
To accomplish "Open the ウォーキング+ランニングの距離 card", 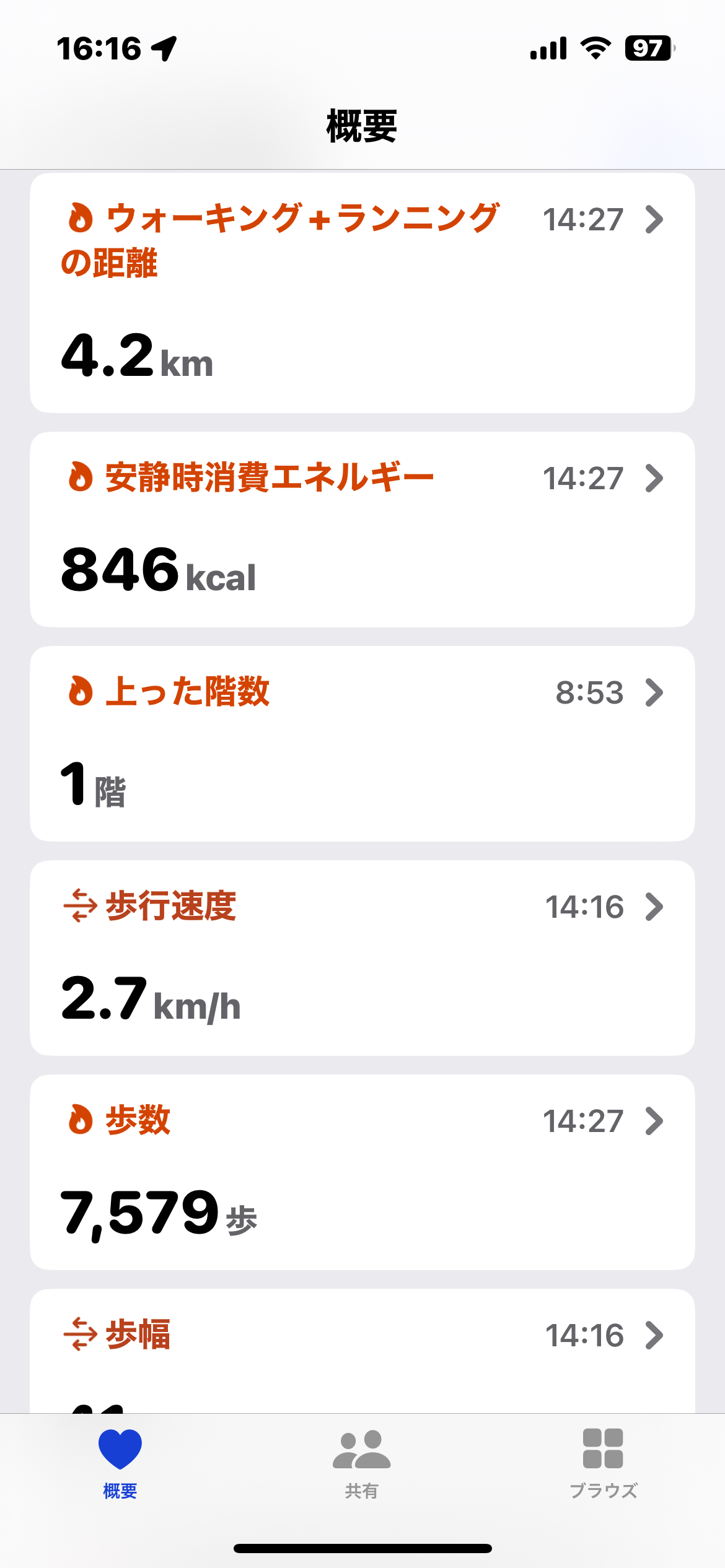I will pyautogui.click(x=362, y=293).
